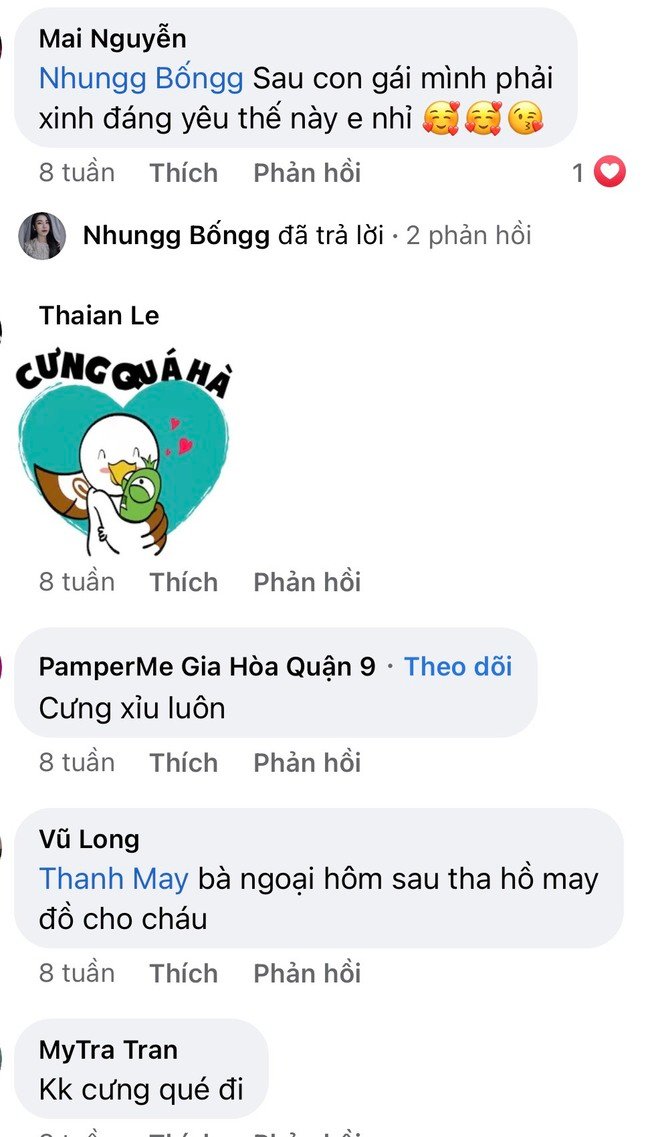Reply to the "Cưng xỉu luôn" comment
This screenshot has width=650, height=1137.
(306, 763)
